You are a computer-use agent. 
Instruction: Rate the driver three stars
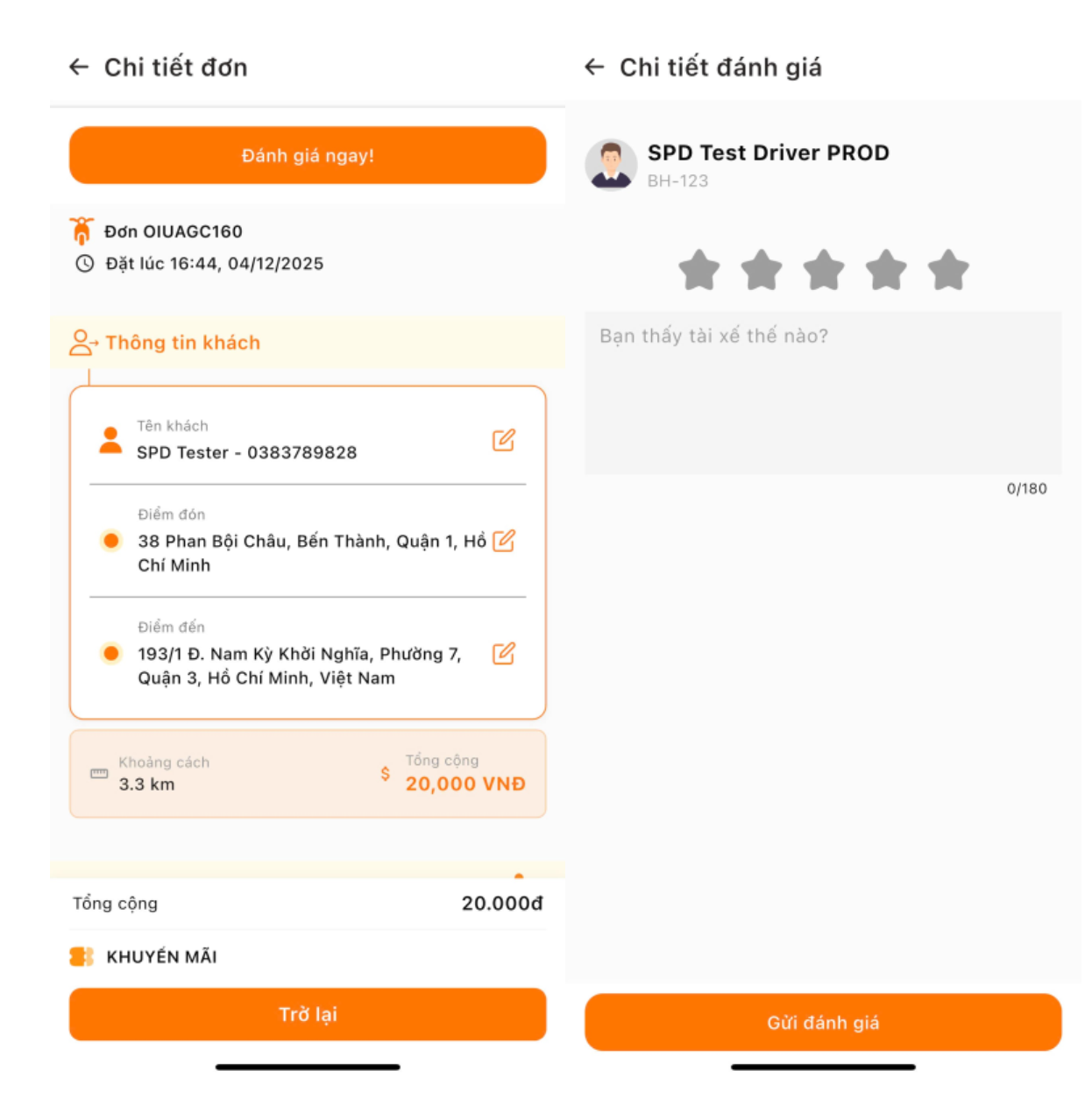tap(824, 270)
